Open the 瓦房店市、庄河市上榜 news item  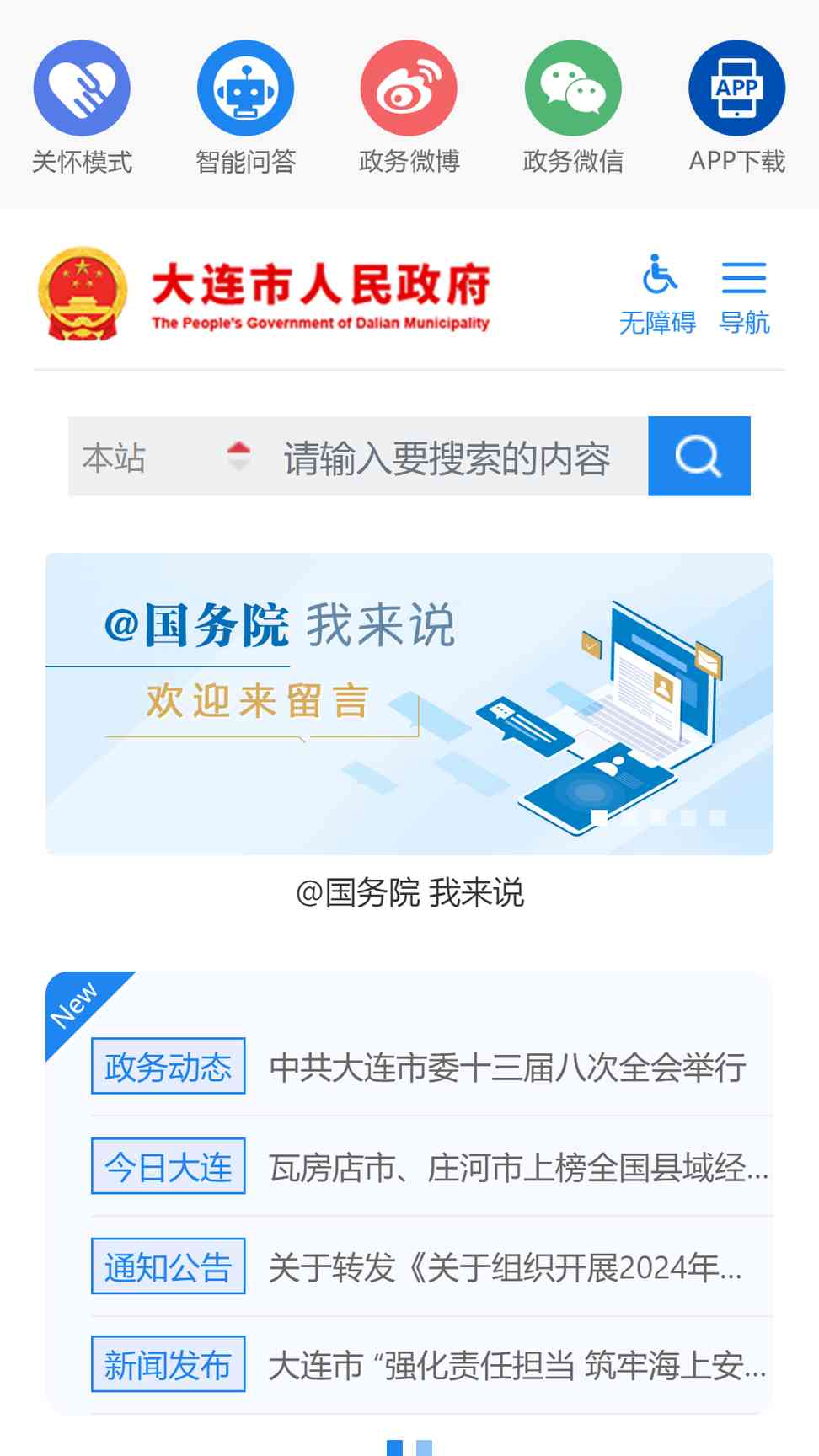point(519,1168)
